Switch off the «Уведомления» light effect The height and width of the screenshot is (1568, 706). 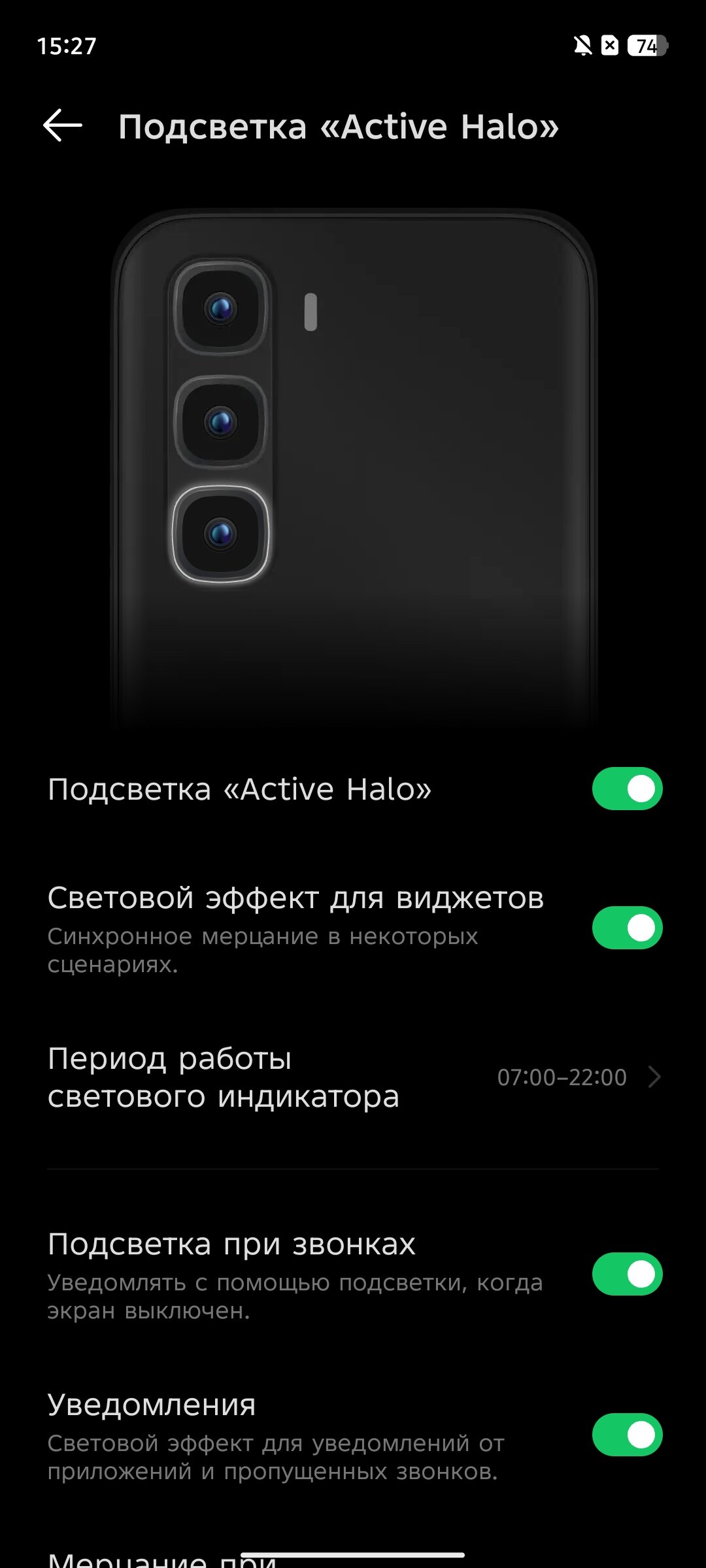627,1435
